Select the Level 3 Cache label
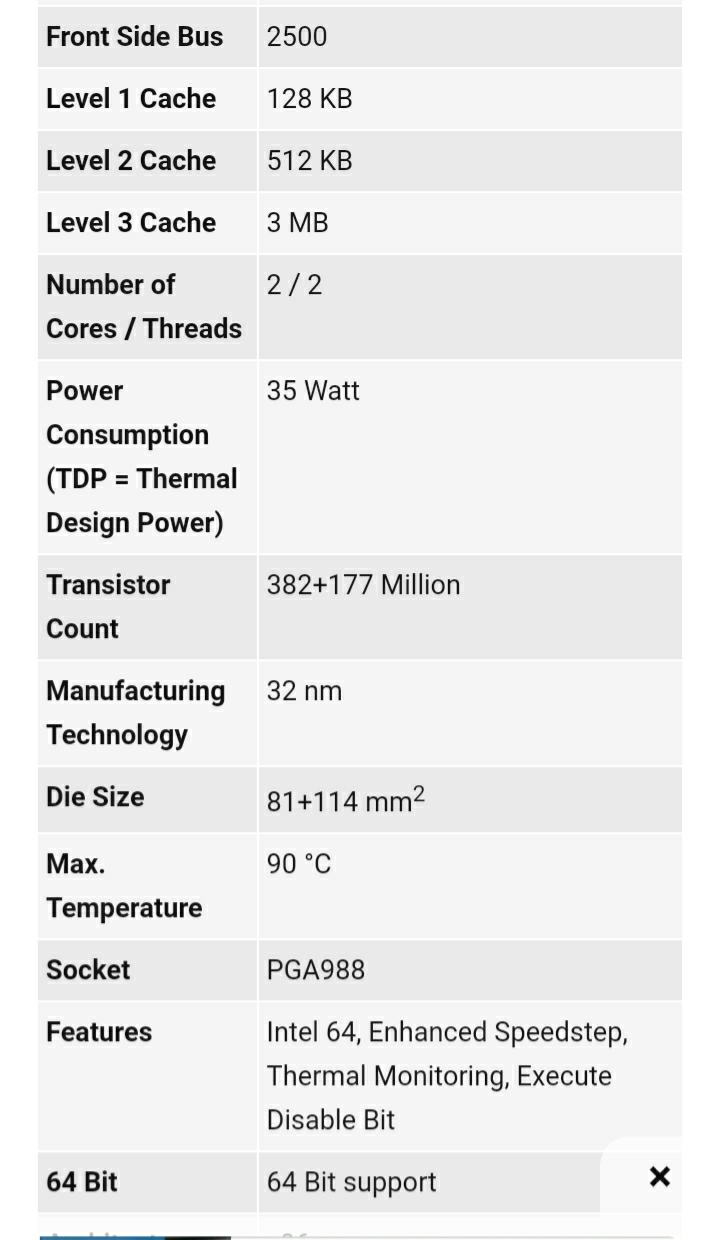 [130, 223]
